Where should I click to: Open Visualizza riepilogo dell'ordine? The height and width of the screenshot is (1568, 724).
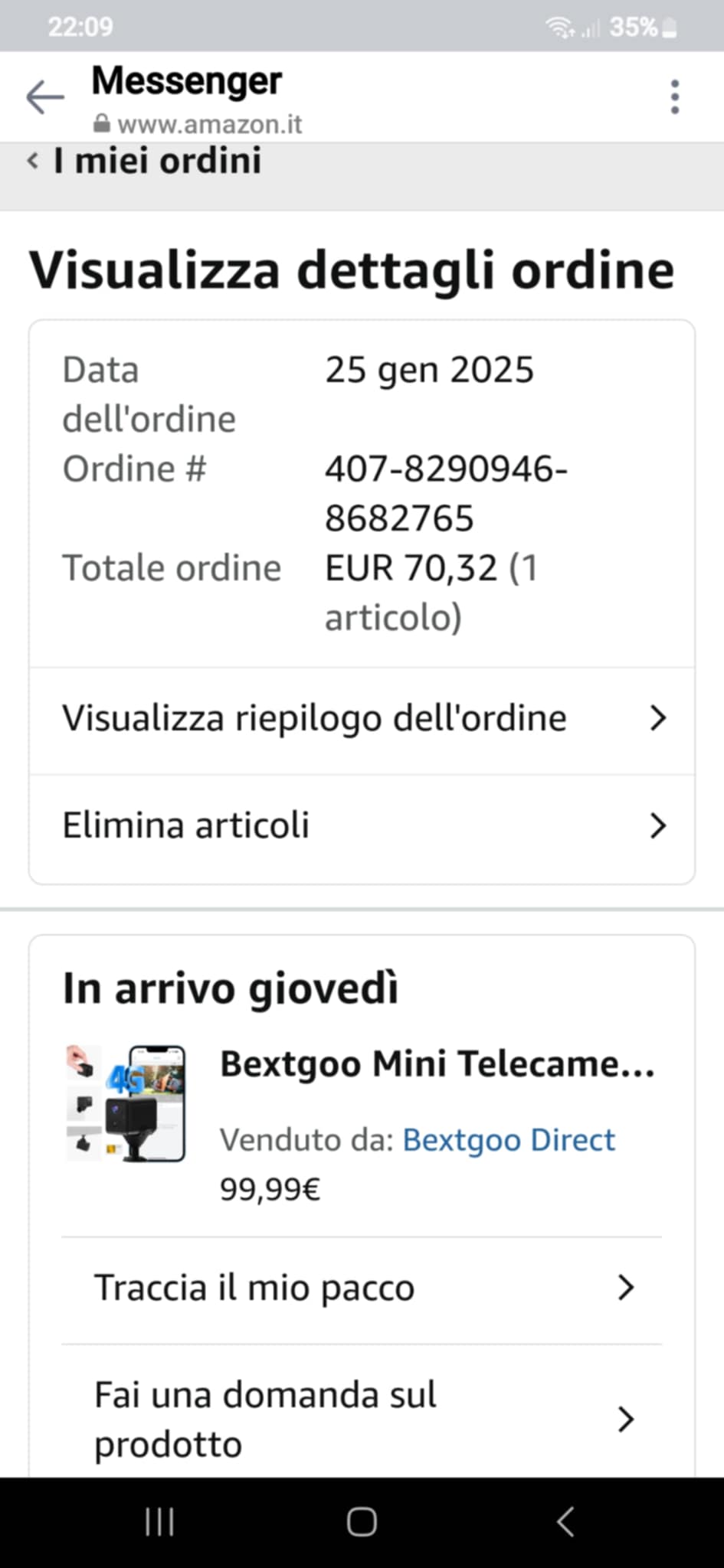[x=362, y=719]
